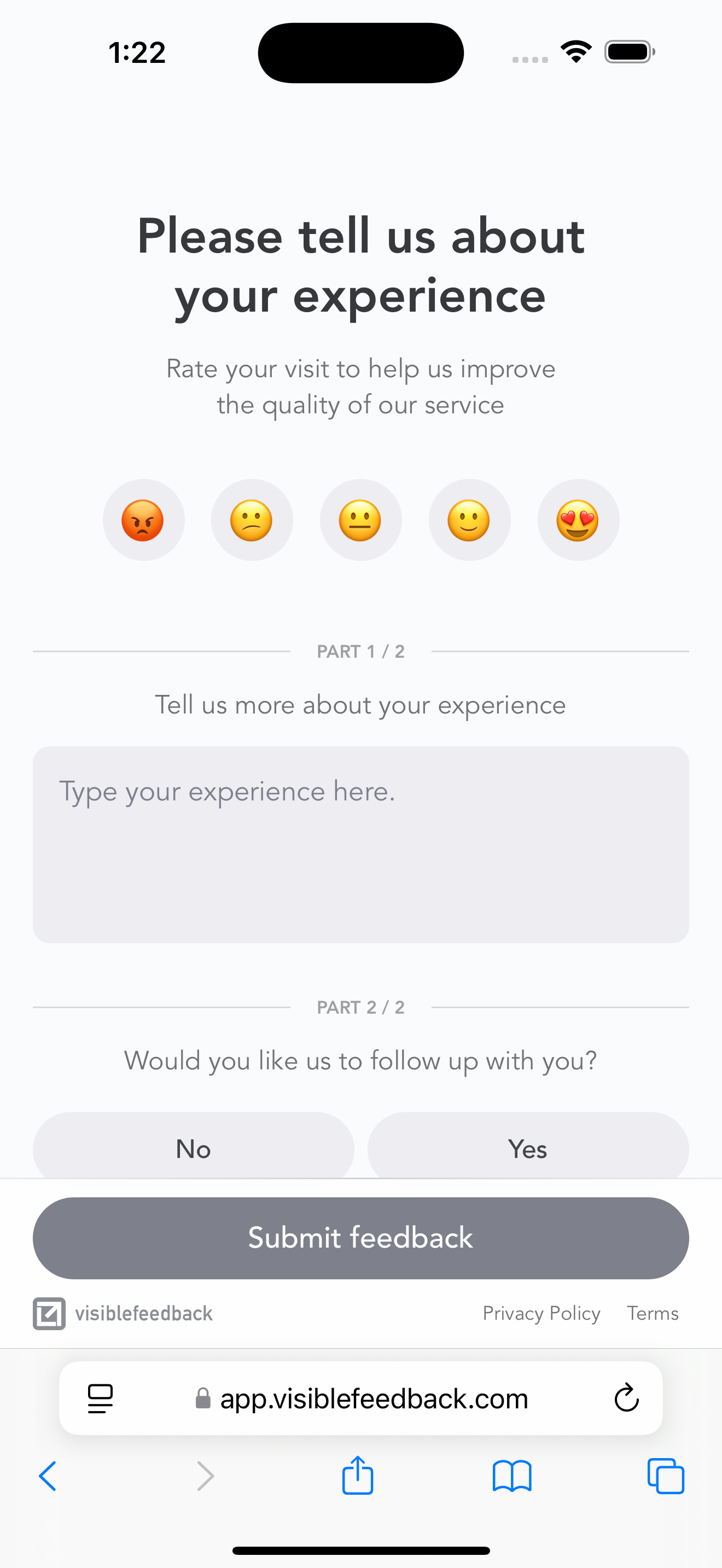Open Safari bookmarks
Screen dimensions: 722x1568
tap(511, 1476)
